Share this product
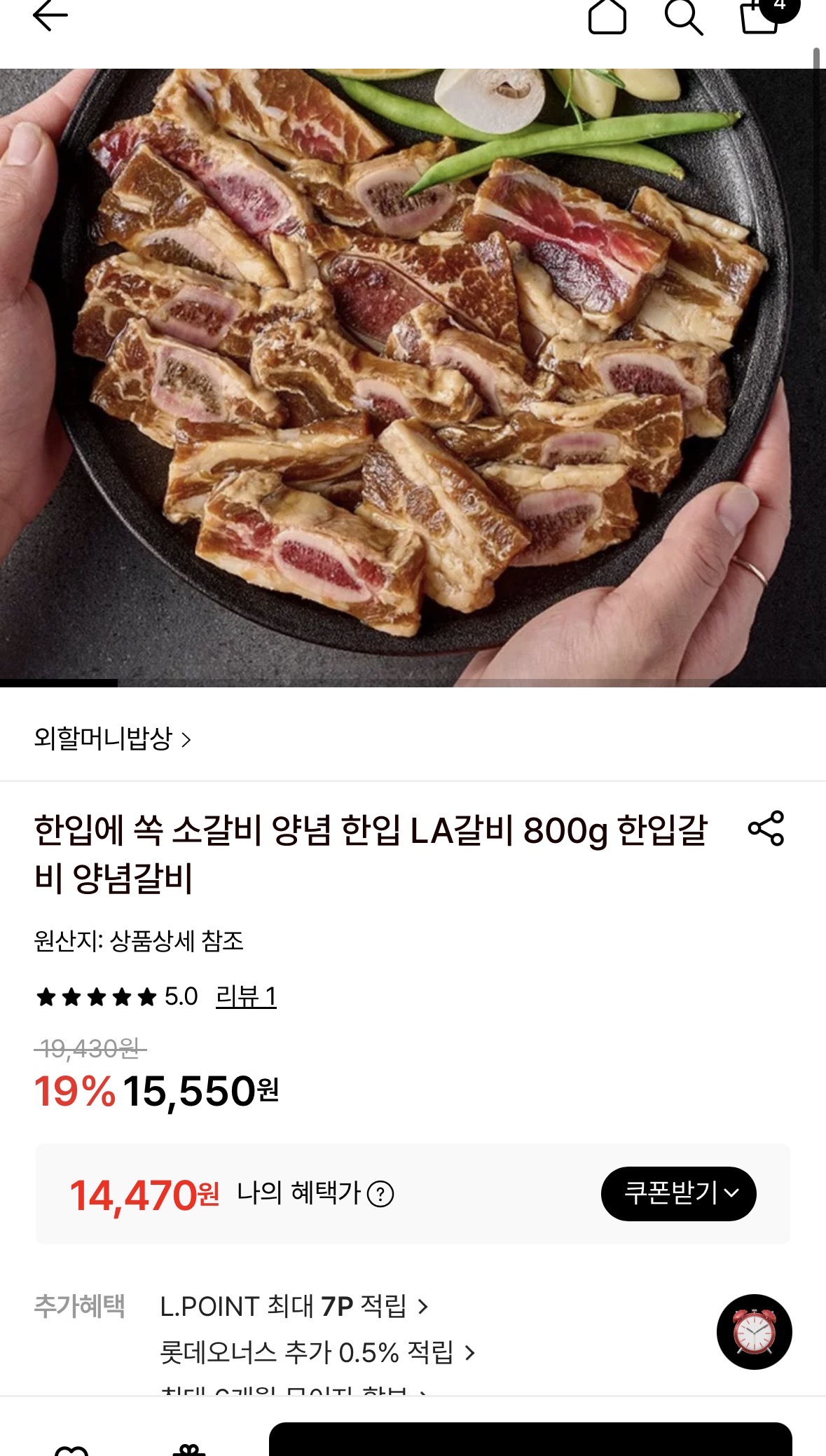 click(766, 828)
